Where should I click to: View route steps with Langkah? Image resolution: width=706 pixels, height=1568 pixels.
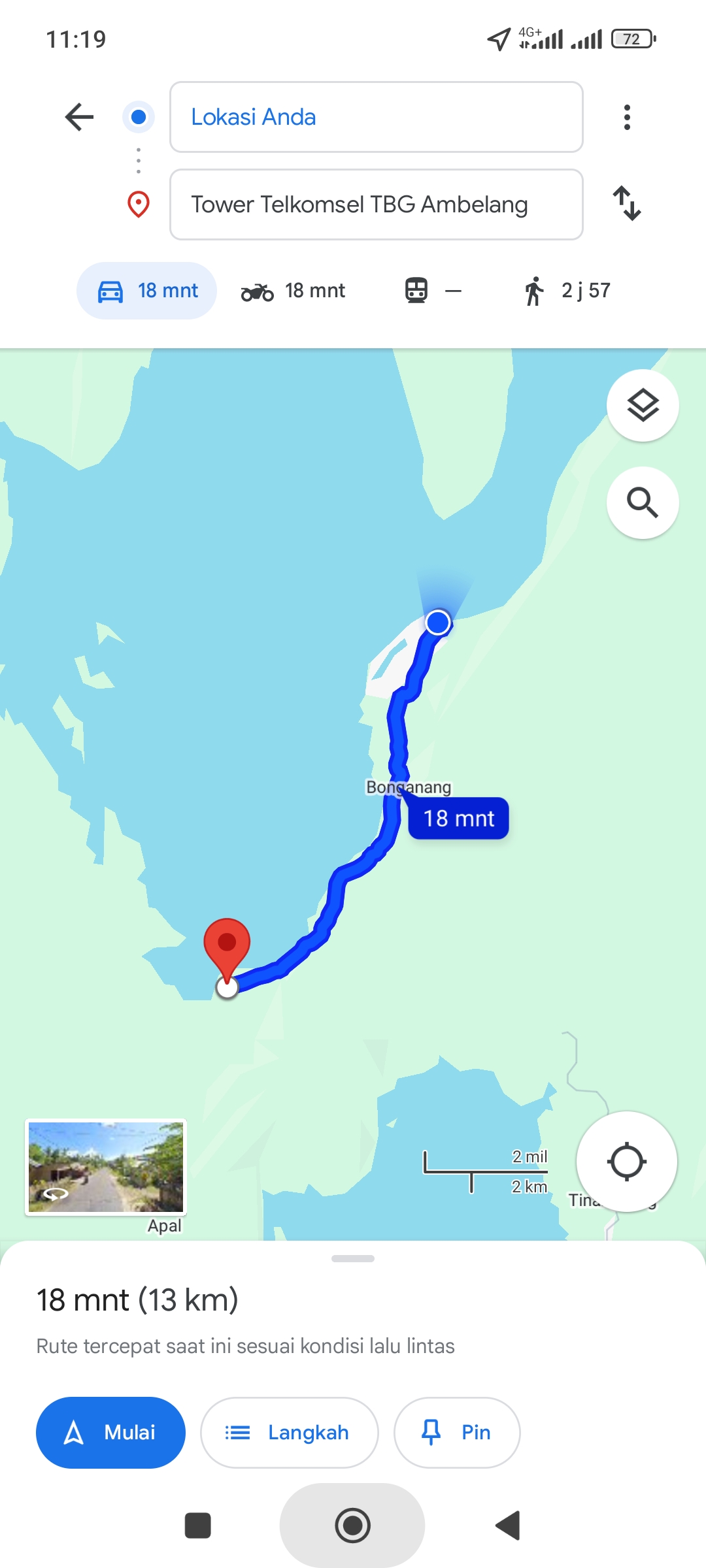pyautogui.click(x=289, y=1433)
